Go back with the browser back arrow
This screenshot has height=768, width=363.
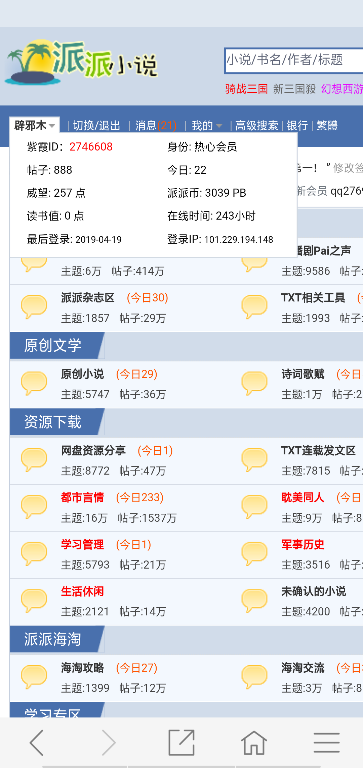(36, 743)
